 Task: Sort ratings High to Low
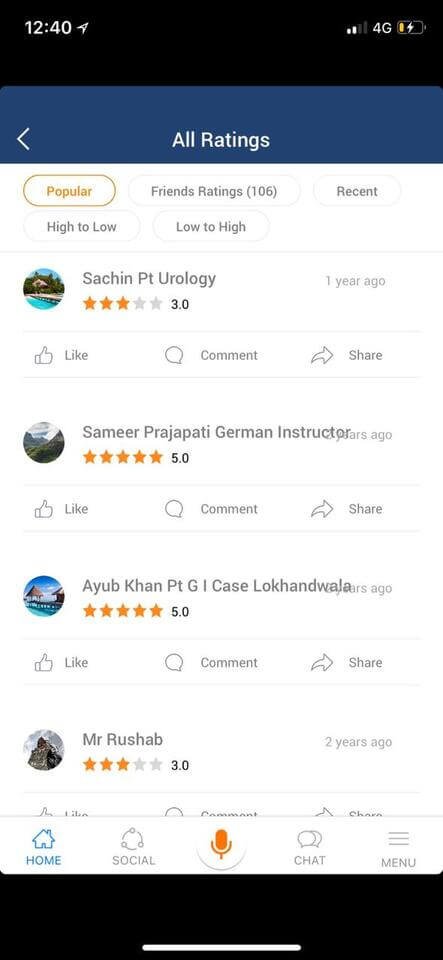[81, 227]
